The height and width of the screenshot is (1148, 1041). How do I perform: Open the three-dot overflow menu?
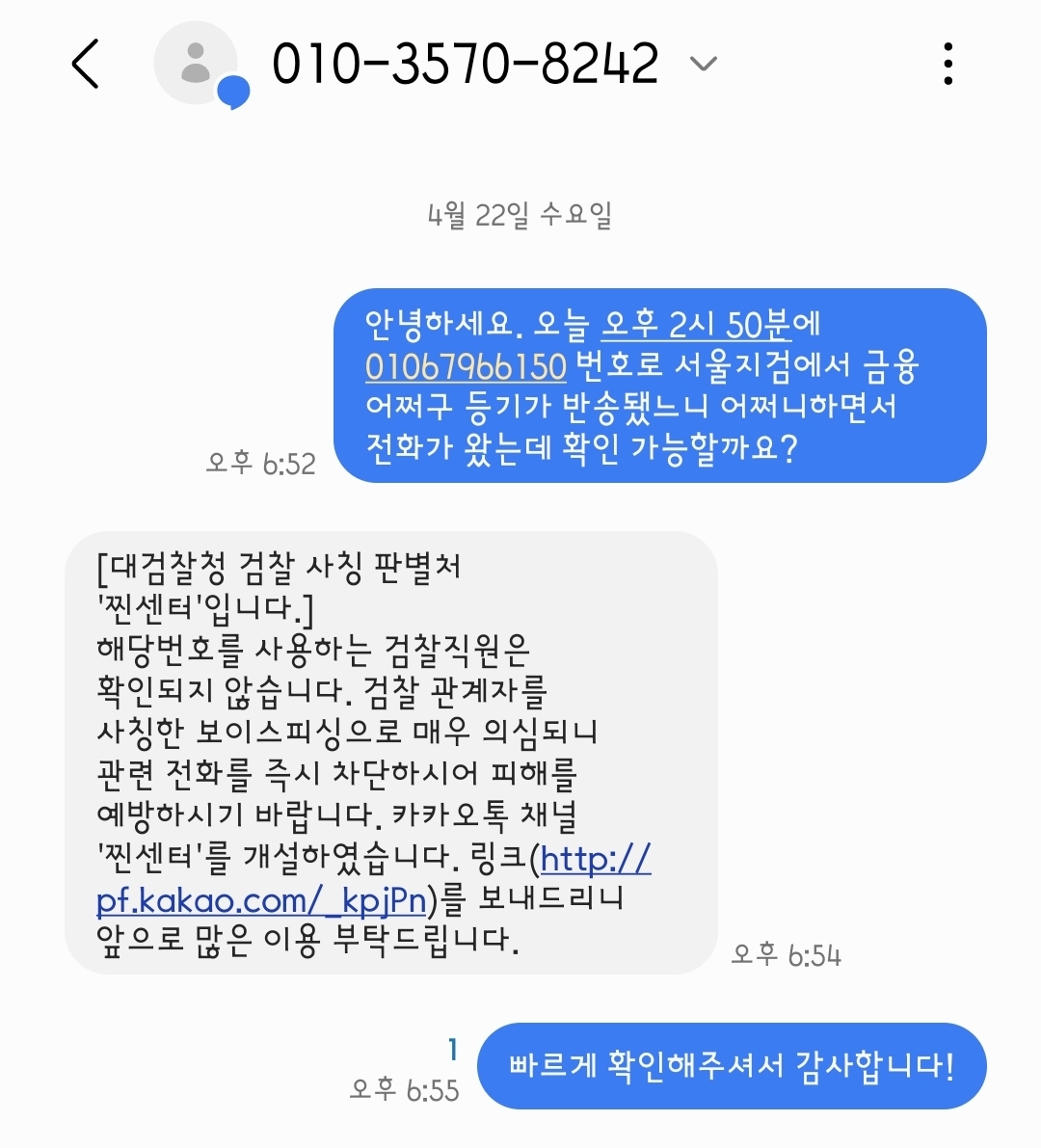[948, 65]
